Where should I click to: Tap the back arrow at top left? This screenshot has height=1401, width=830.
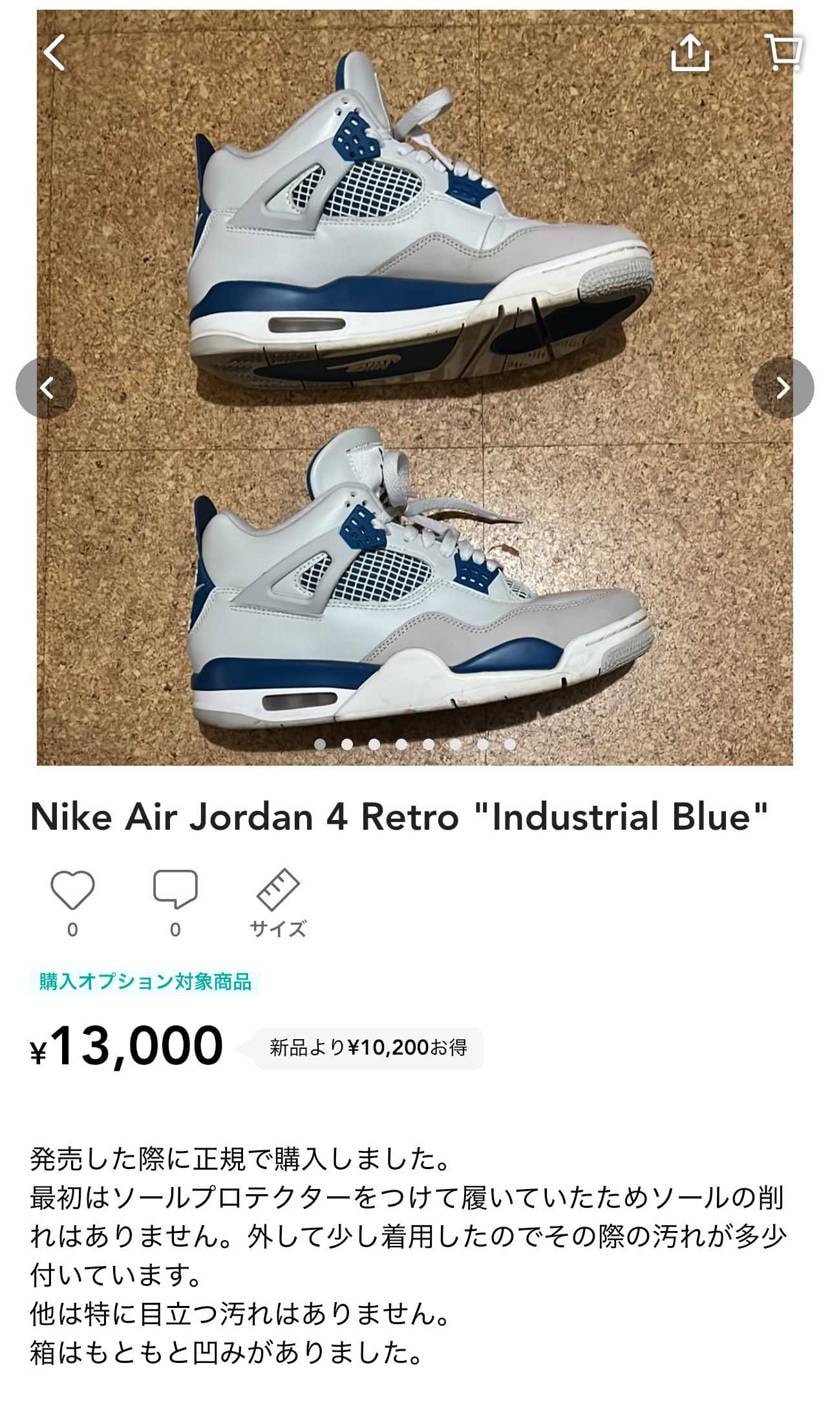pos(55,52)
